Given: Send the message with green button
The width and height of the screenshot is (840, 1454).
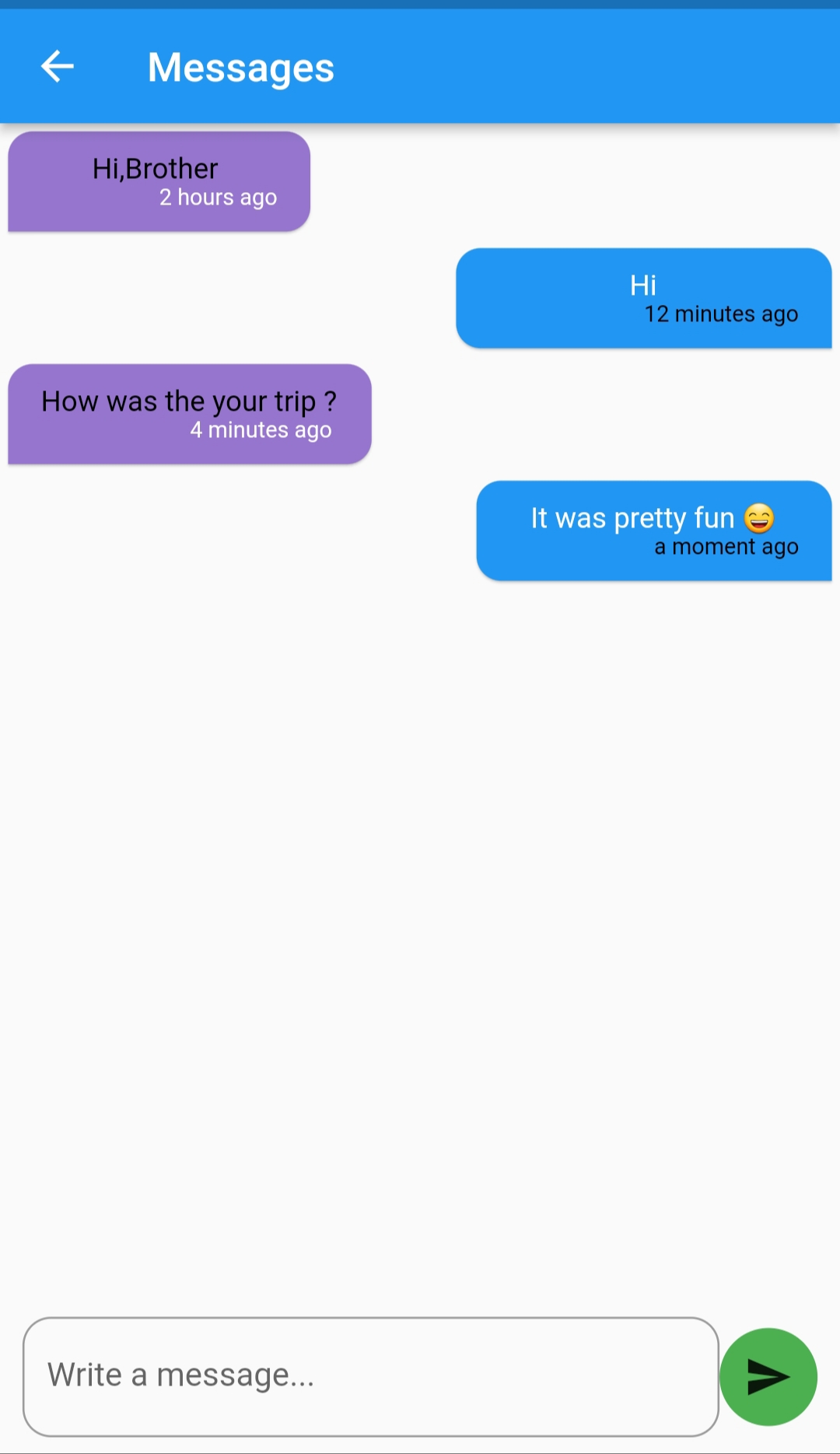Looking at the screenshot, I should tap(768, 1376).
